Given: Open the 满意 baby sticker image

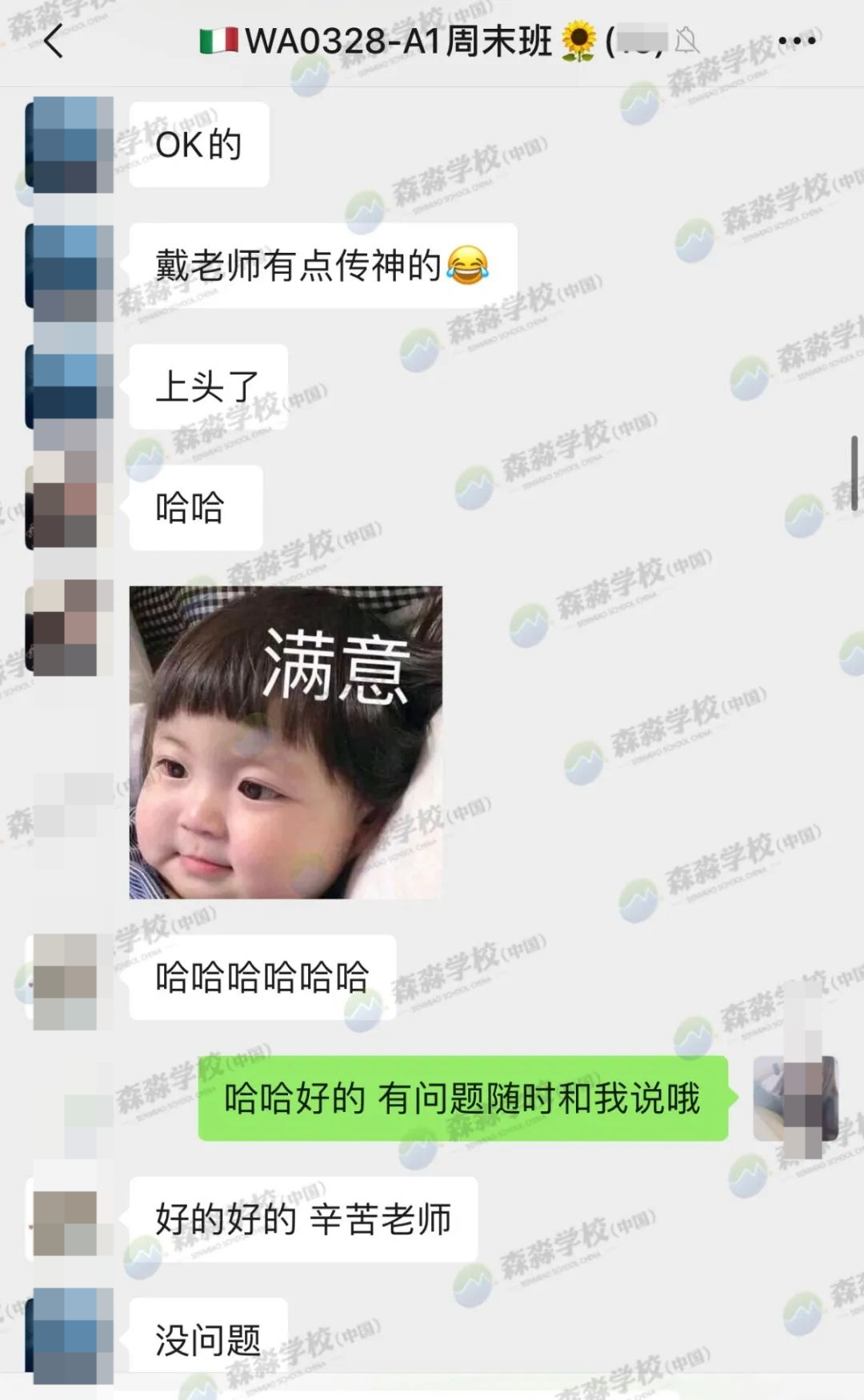Looking at the screenshot, I should click(286, 742).
